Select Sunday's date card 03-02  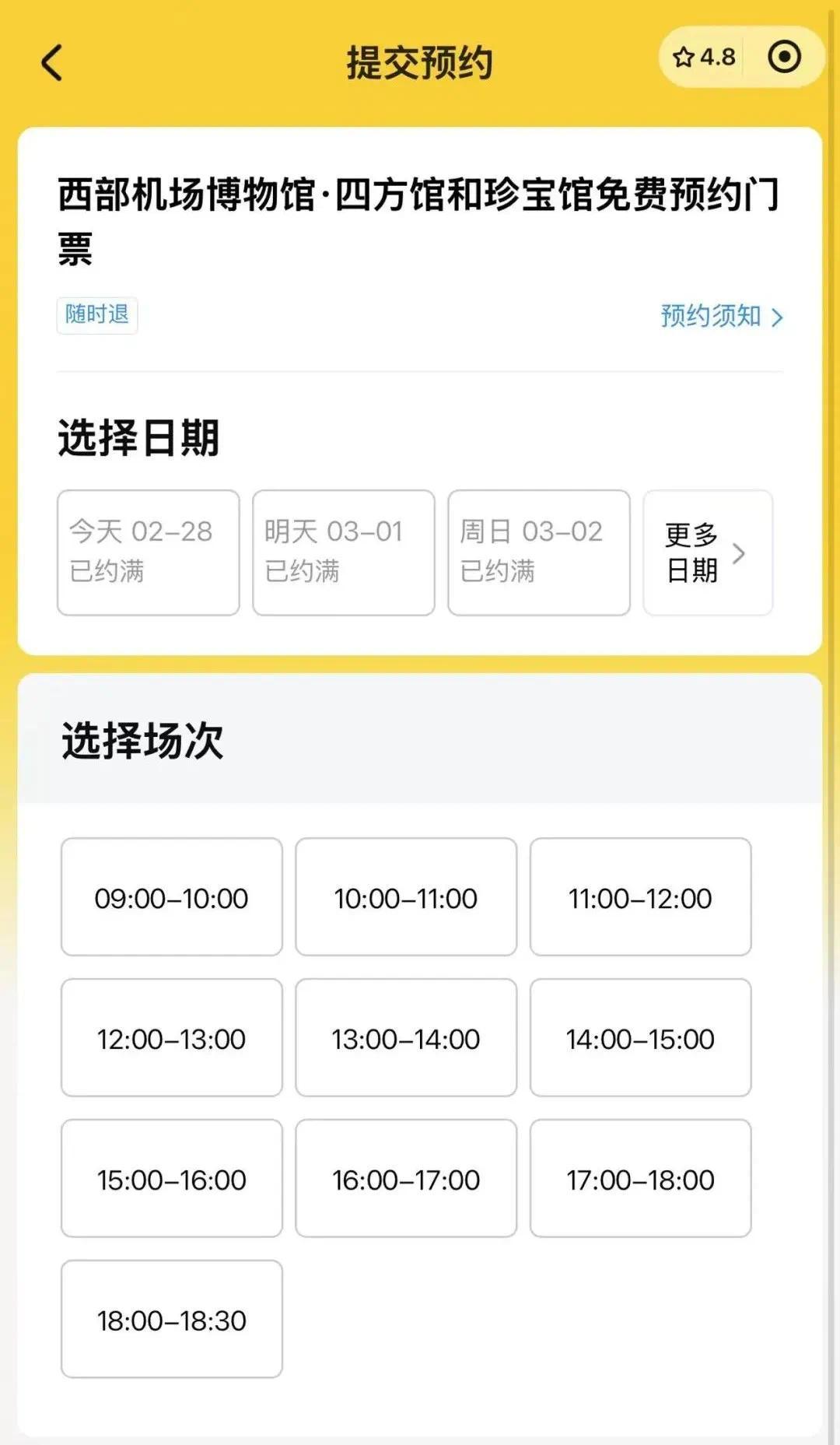538,552
